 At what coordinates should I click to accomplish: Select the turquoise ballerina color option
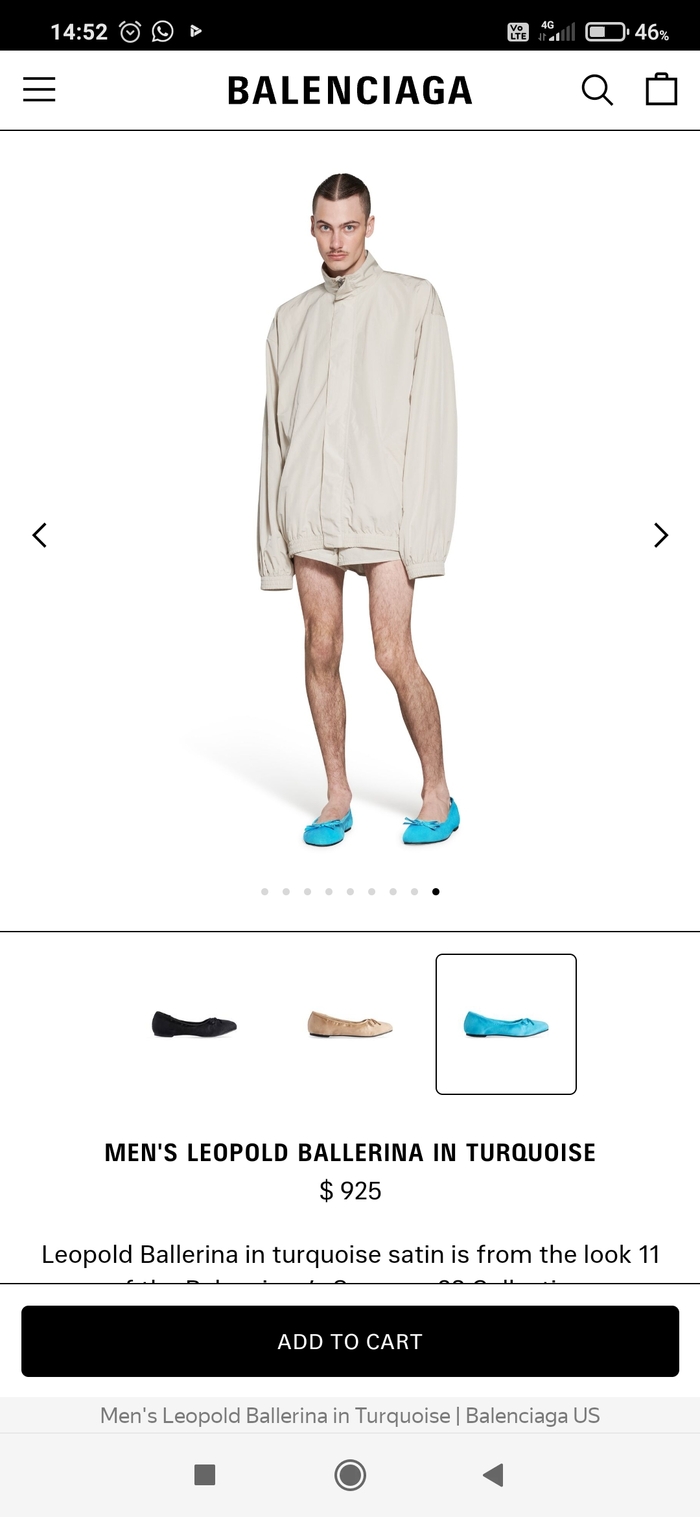tap(506, 1024)
